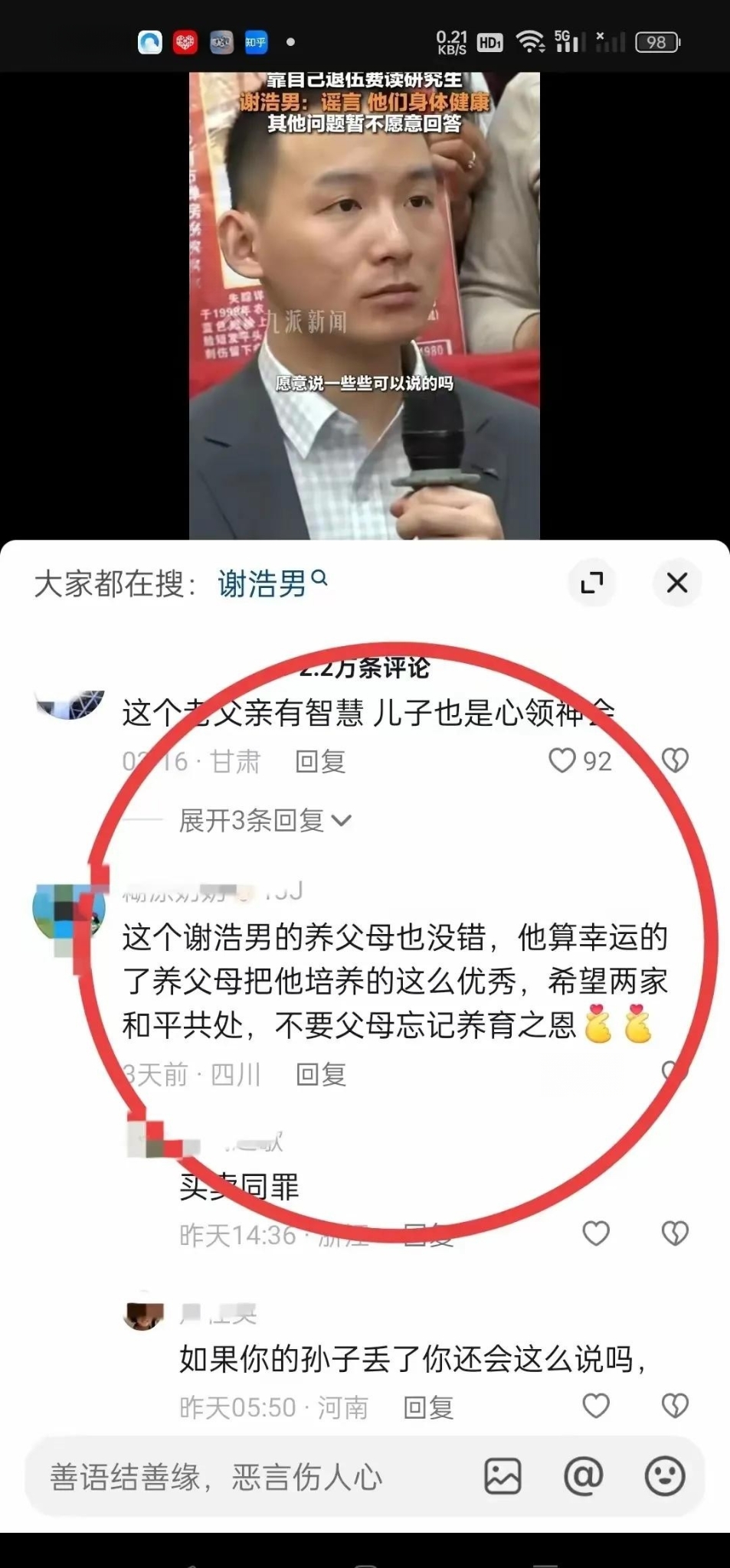Expand the comments panel to full screen
730x1568 pixels.
[x=592, y=583]
